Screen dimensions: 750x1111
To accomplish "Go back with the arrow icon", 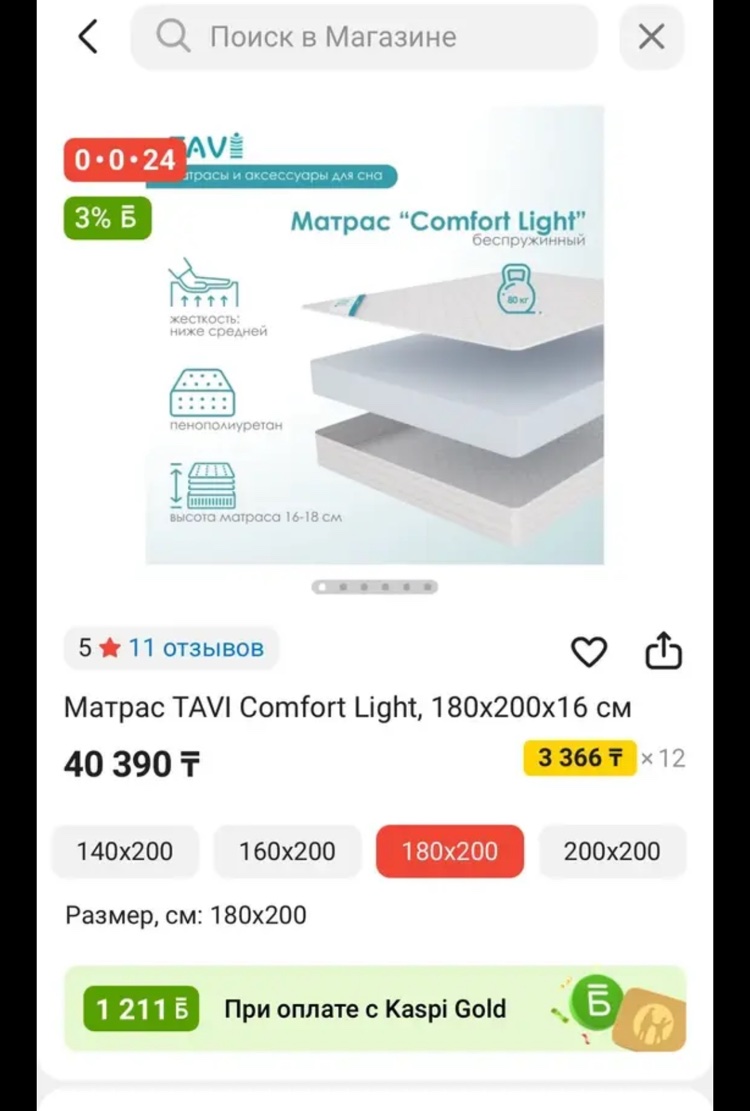I will (89, 37).
